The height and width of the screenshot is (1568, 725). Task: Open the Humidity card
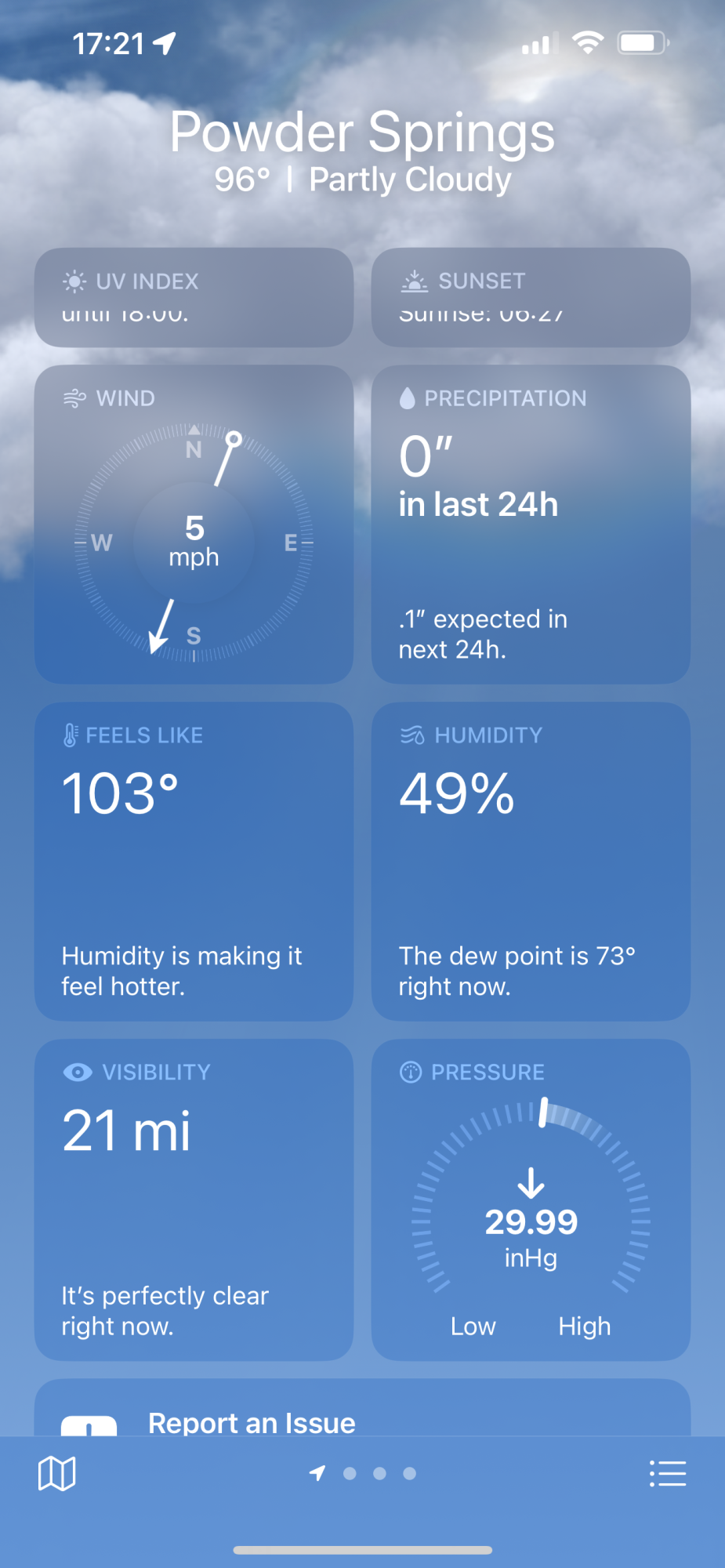coord(531,862)
